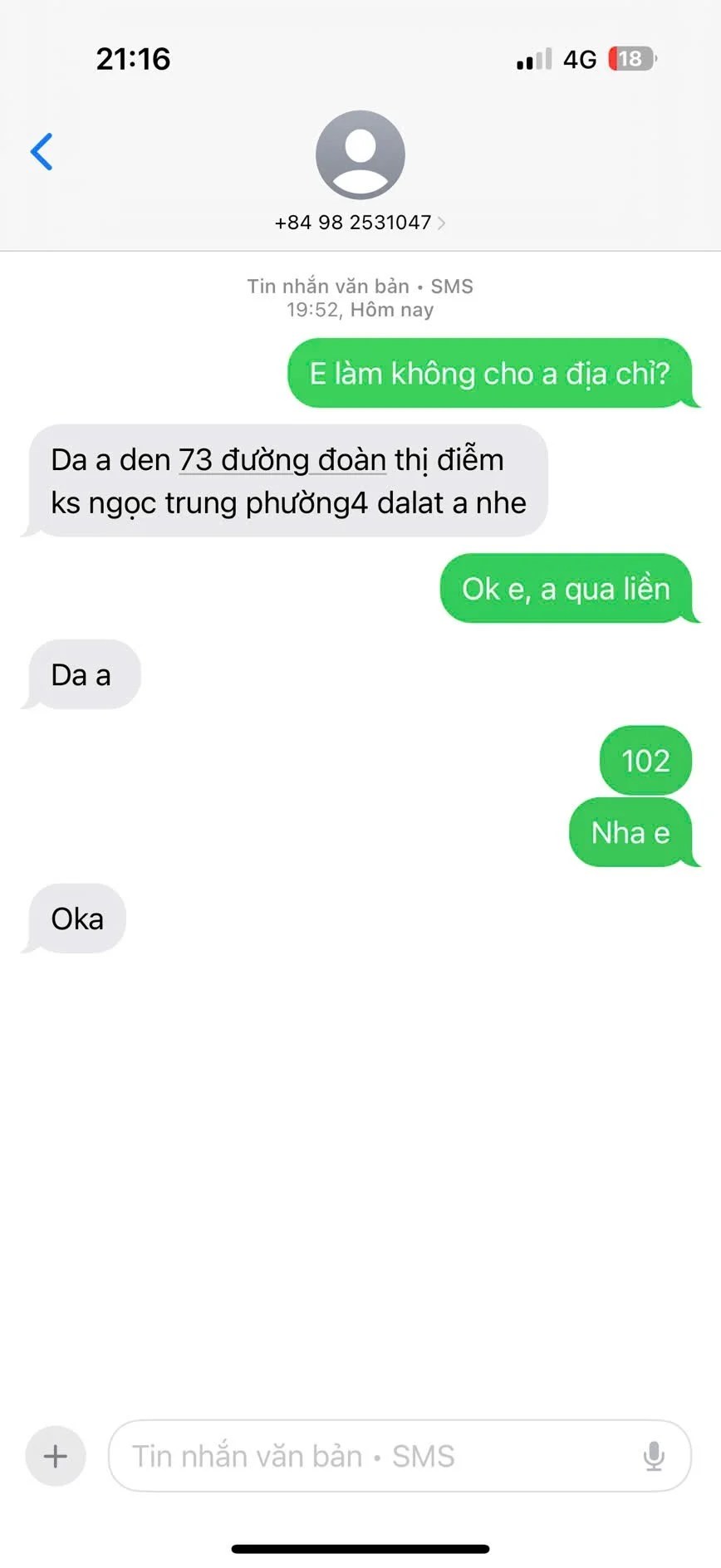The image size is (721, 1568).
Task: Open the underlined address 73 đường đoàn
Action: pos(282,460)
